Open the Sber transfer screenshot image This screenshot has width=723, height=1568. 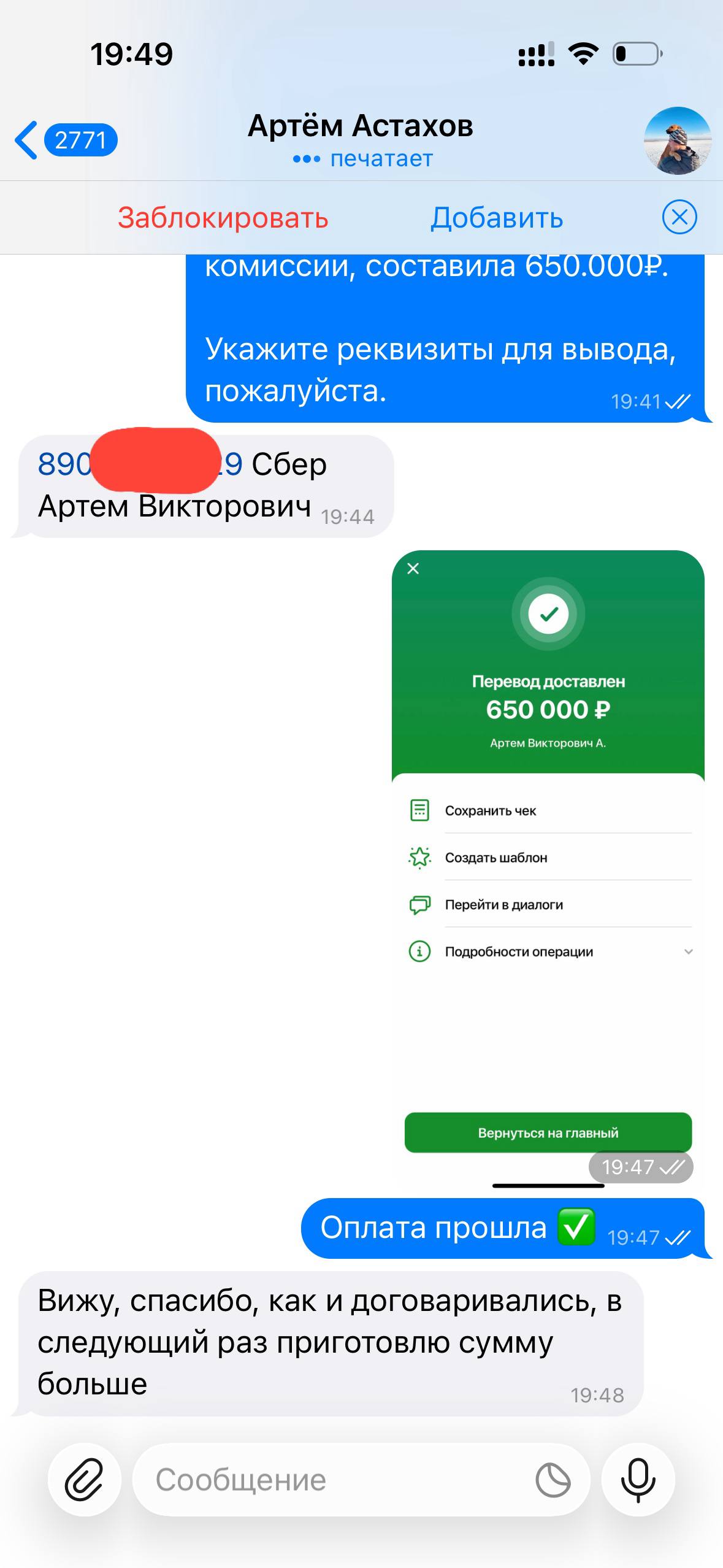pos(548,859)
